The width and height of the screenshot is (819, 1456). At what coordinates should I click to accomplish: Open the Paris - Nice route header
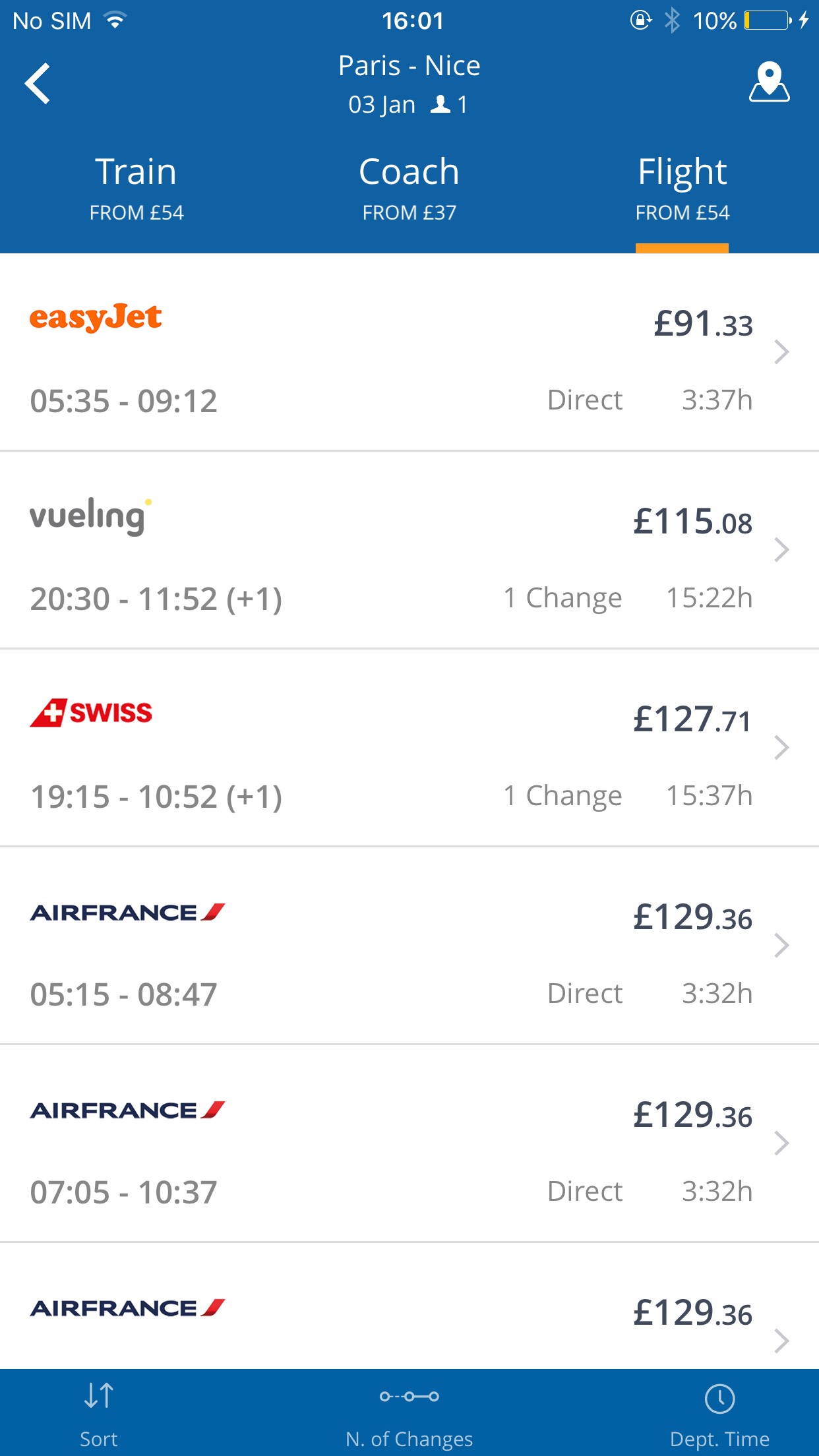pyautogui.click(x=409, y=65)
